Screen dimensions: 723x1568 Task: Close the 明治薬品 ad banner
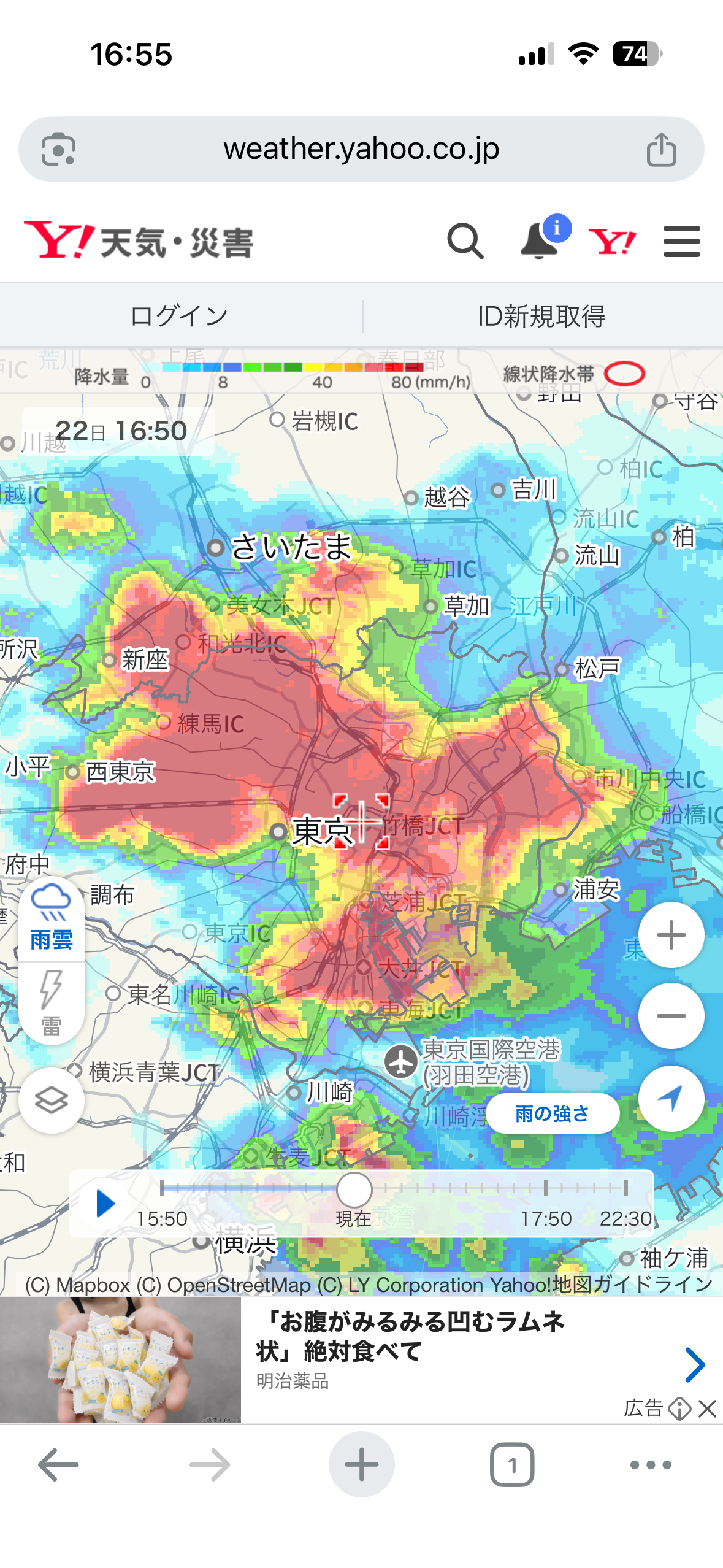[x=707, y=1408]
